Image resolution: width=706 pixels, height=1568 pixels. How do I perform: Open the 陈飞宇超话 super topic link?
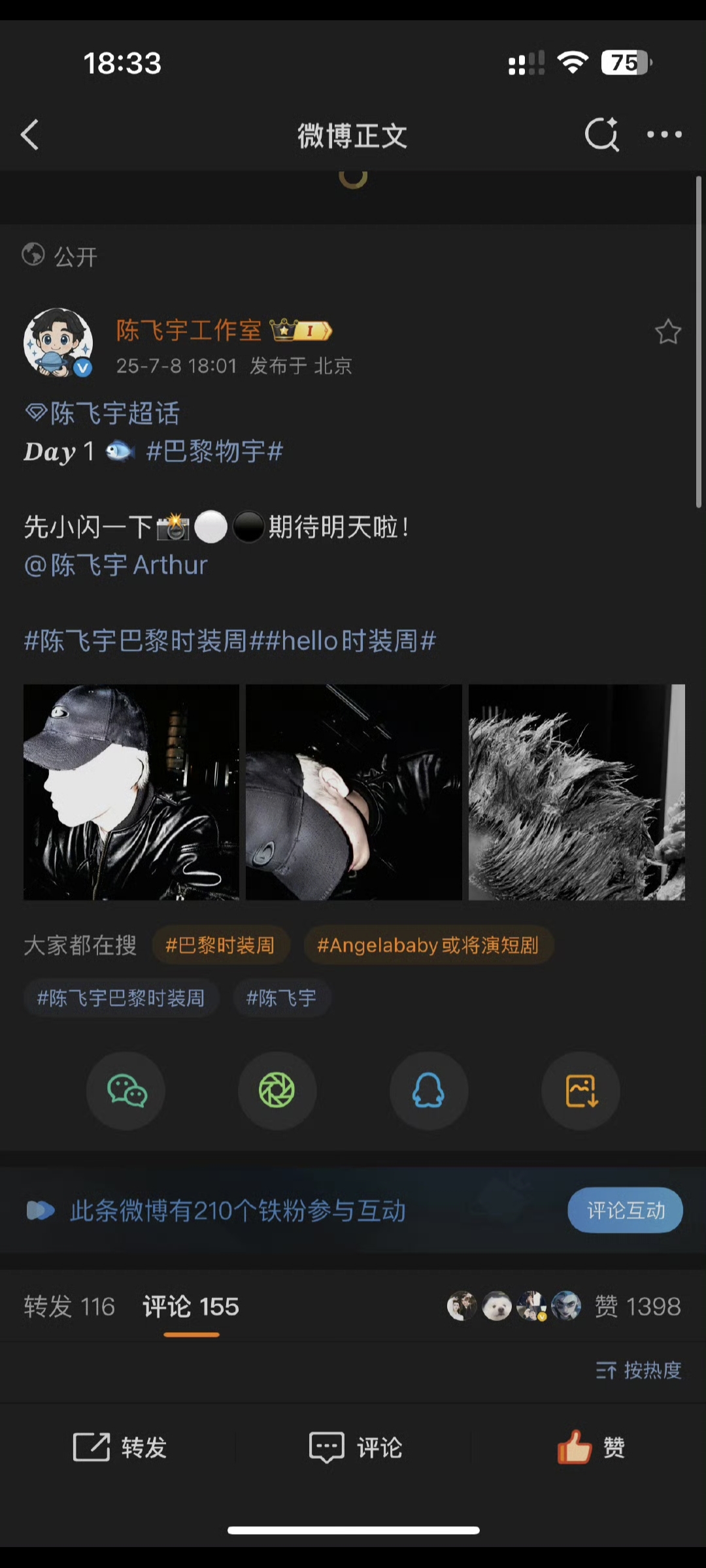tap(103, 414)
